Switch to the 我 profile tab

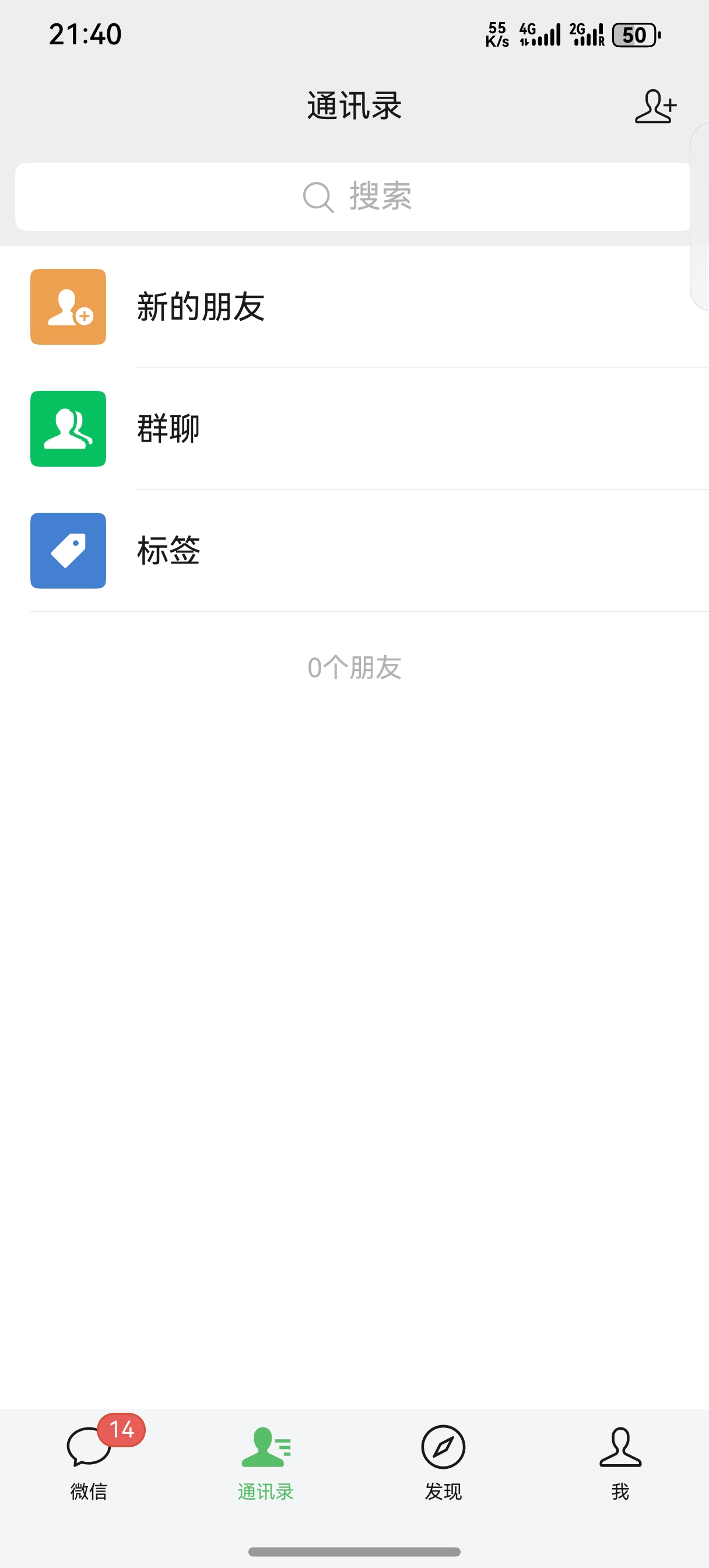[620, 1462]
